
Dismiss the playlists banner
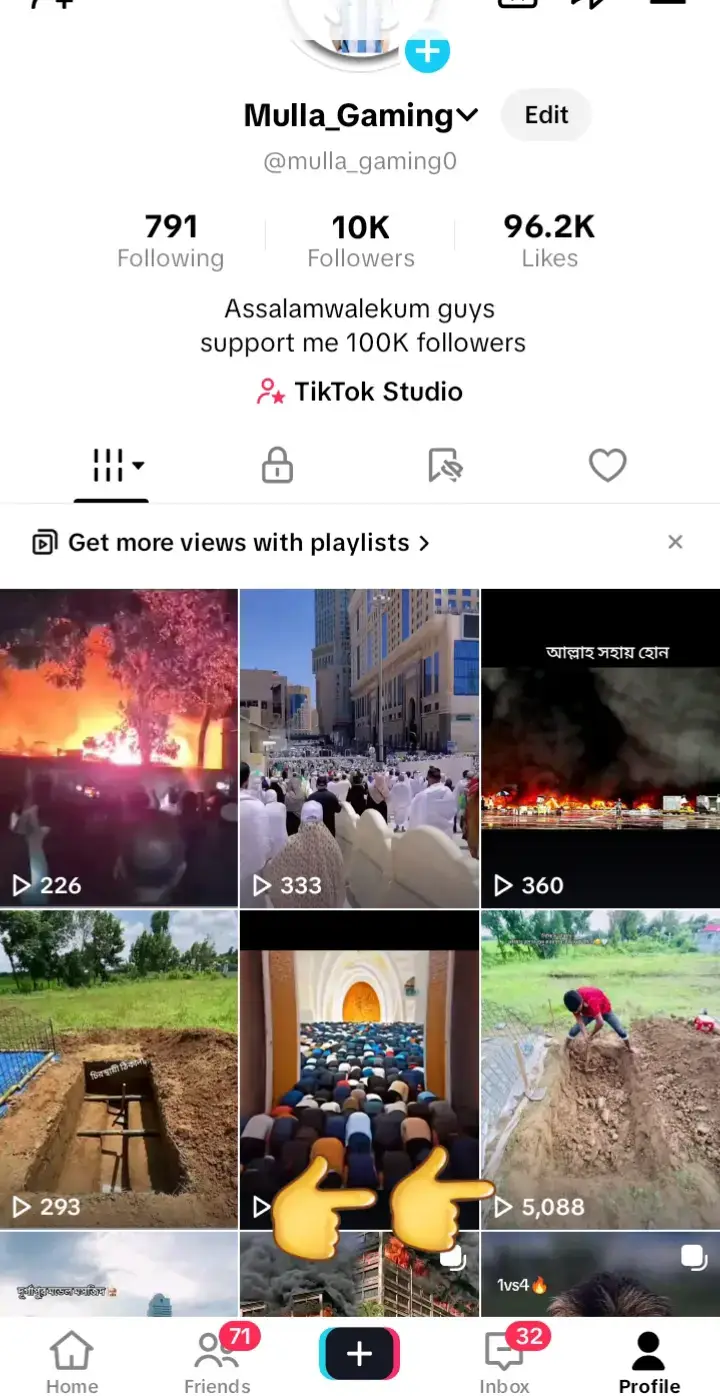pyautogui.click(x=676, y=542)
